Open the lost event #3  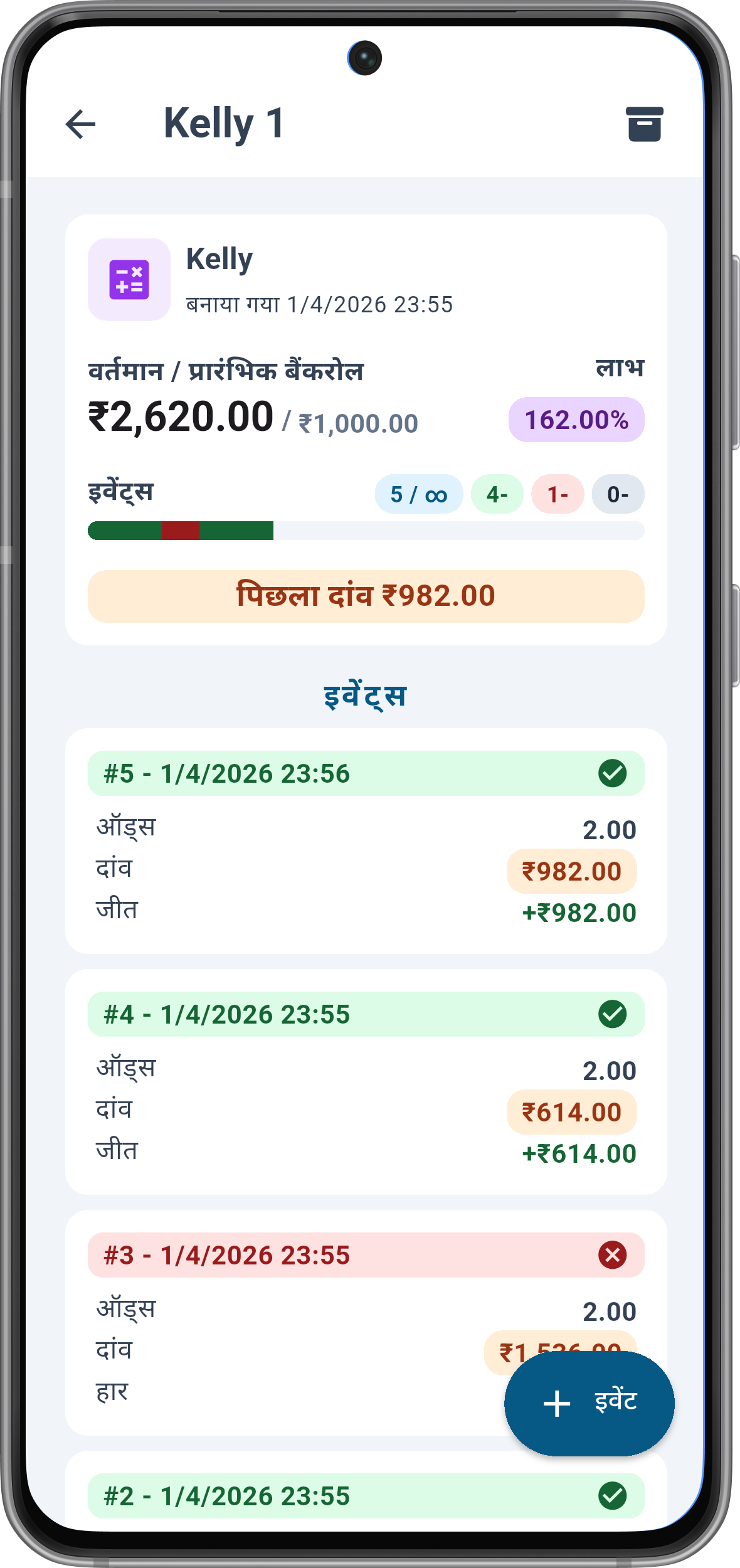pos(366,1322)
